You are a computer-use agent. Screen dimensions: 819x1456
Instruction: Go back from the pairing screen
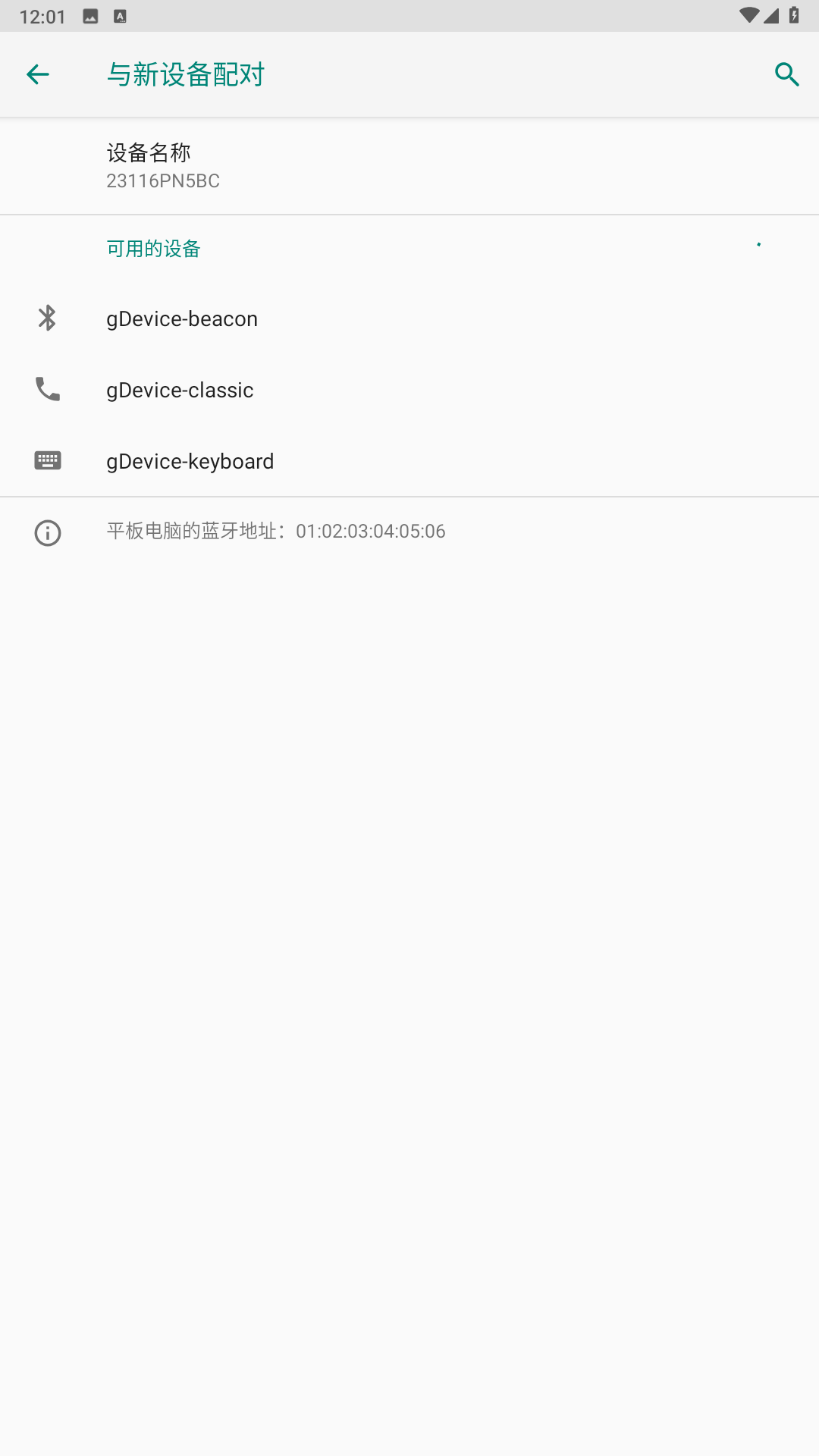pos(37,74)
